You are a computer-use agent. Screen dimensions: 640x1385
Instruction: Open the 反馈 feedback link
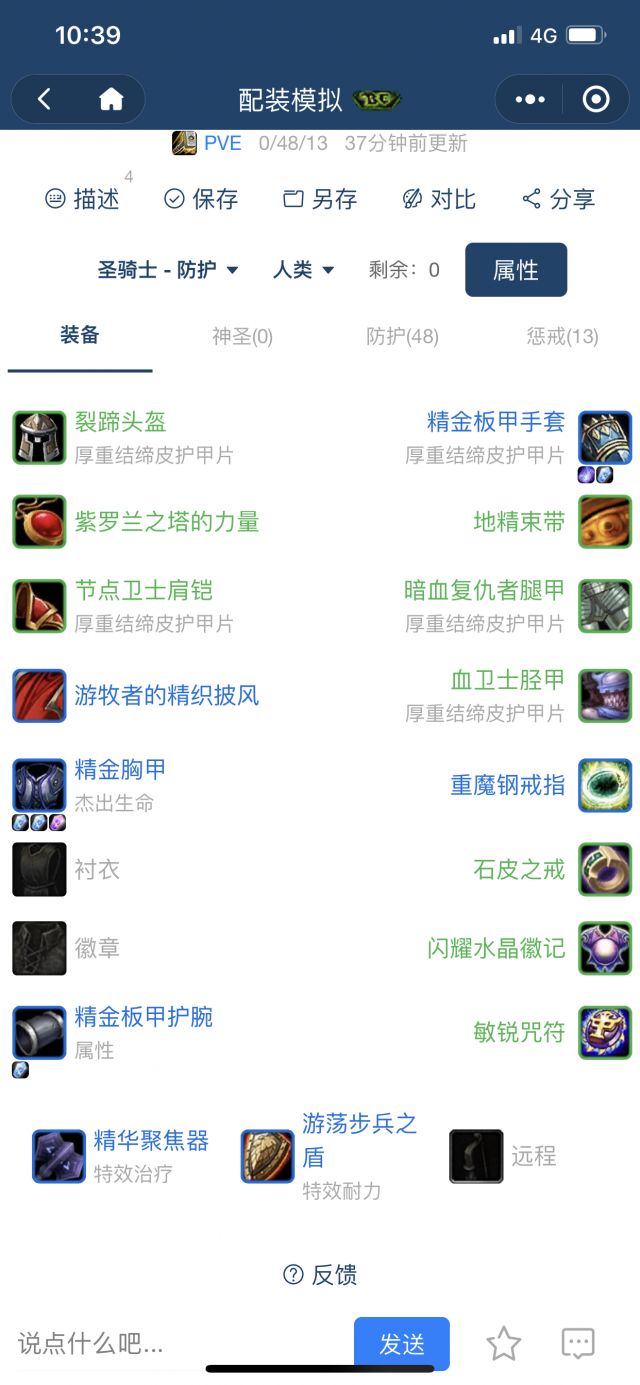pyautogui.click(x=320, y=1275)
